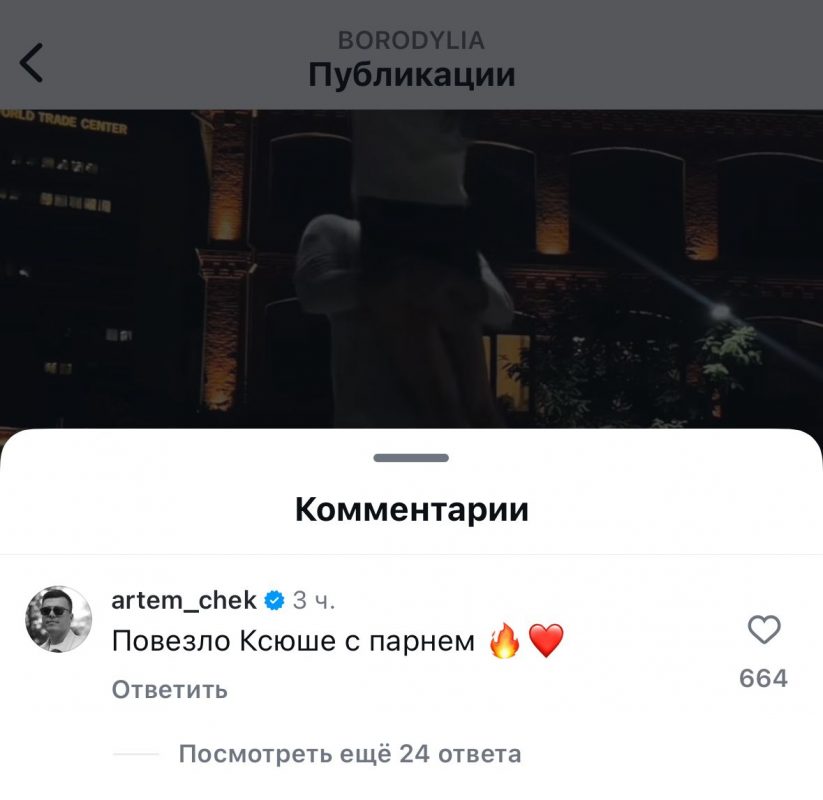Expand the 24 more replies
The width and height of the screenshot is (823, 800).
point(349,754)
